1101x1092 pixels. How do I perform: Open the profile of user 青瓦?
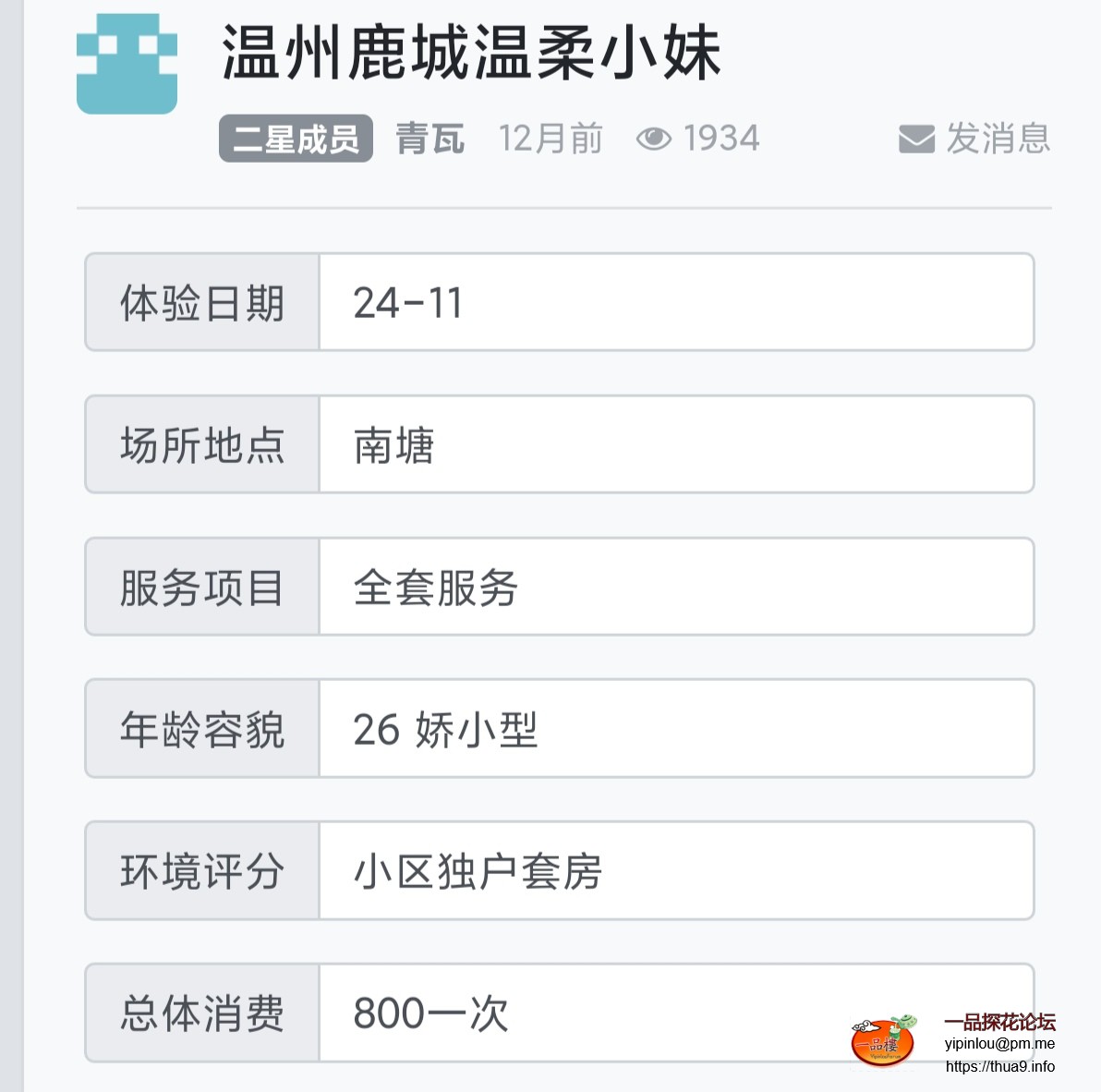(x=430, y=139)
